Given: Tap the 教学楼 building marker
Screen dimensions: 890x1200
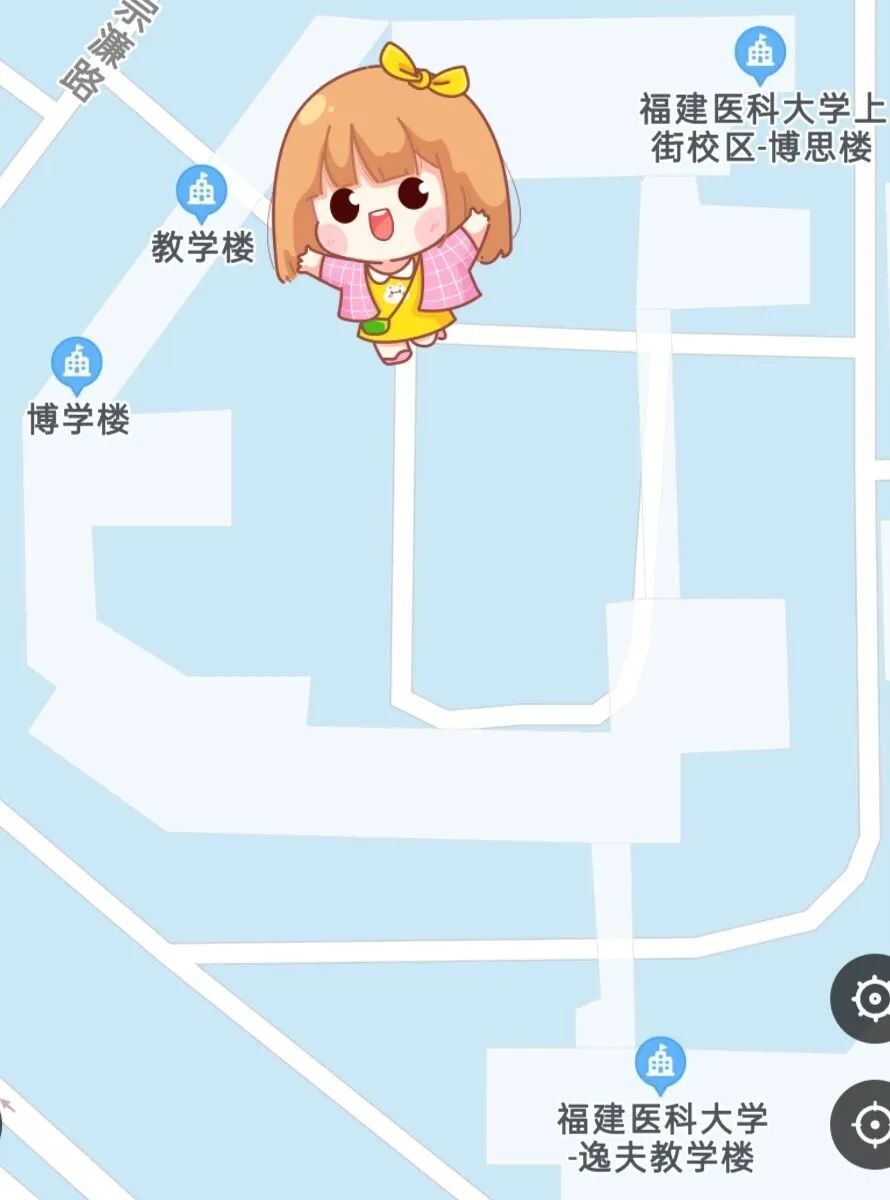Looking at the screenshot, I should coord(202,191).
